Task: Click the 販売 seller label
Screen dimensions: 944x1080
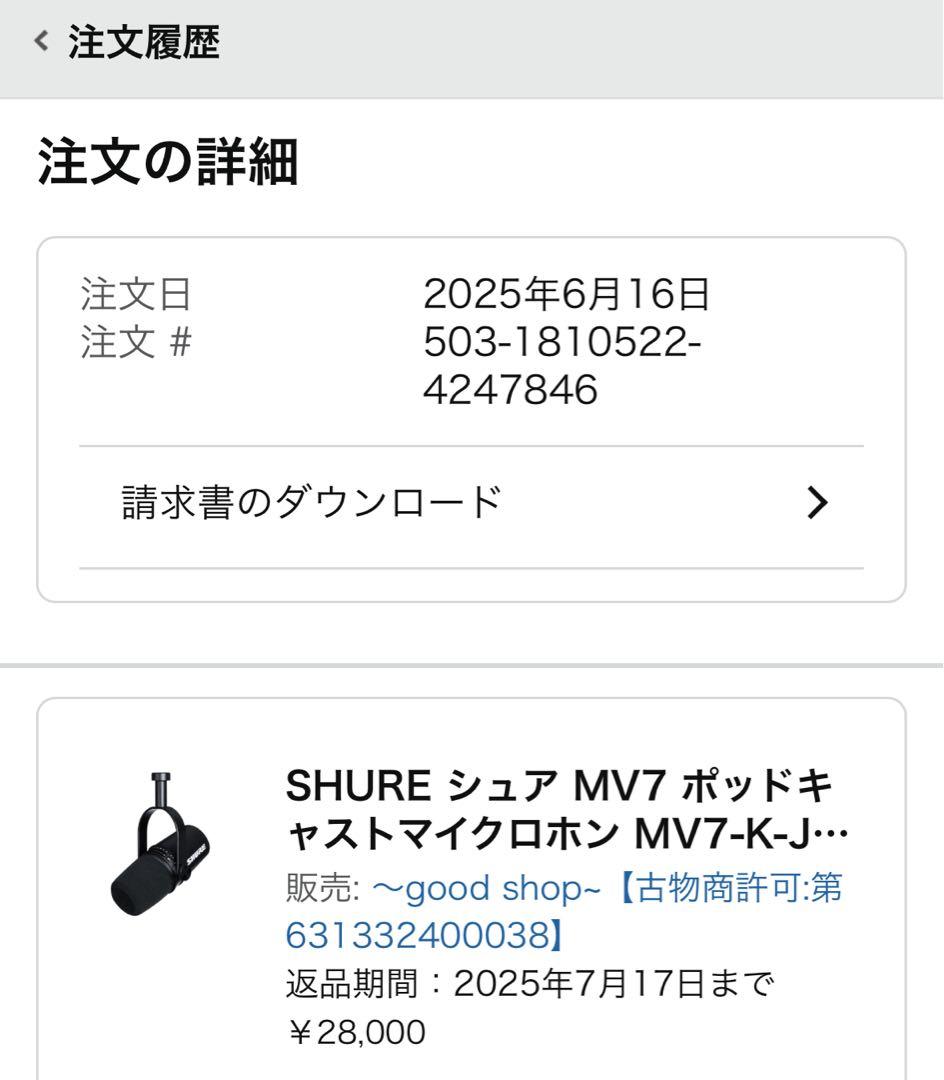Action: click(x=313, y=888)
